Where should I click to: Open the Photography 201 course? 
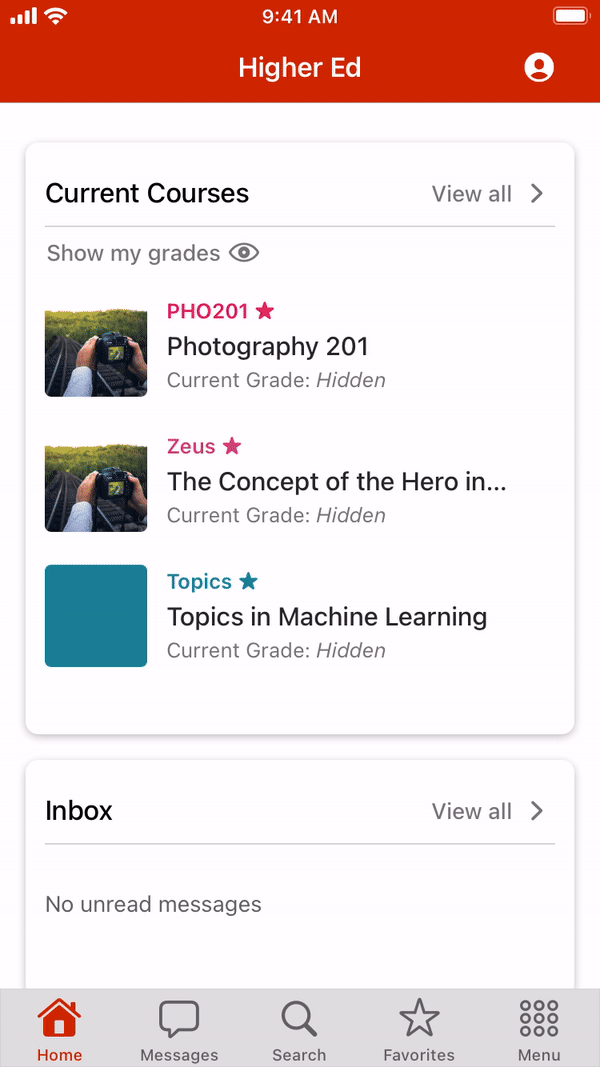[268, 347]
